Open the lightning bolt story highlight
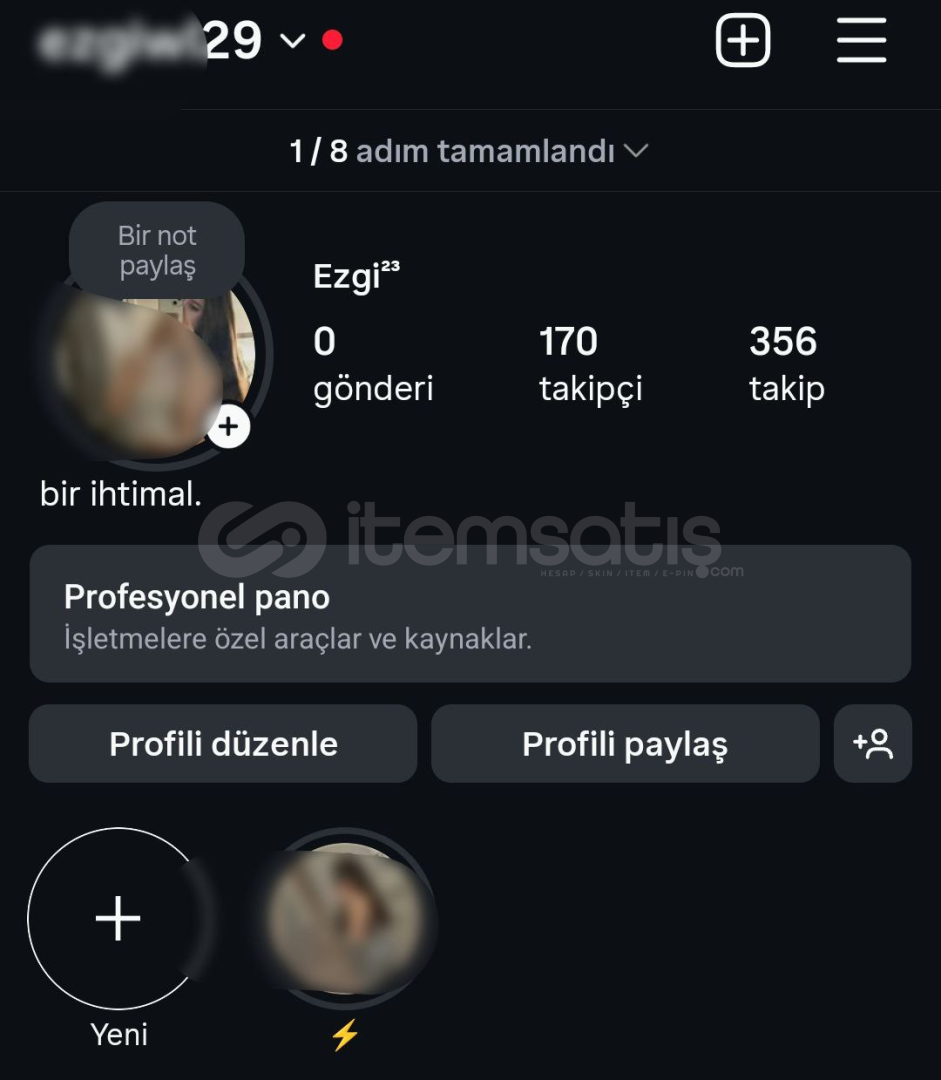Image resolution: width=941 pixels, height=1080 pixels. pos(345,918)
